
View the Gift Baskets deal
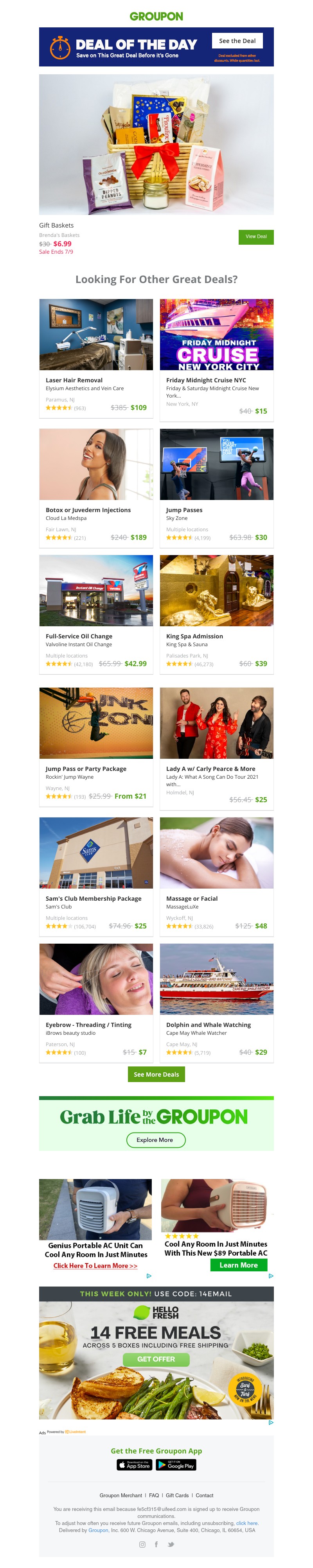(x=256, y=236)
